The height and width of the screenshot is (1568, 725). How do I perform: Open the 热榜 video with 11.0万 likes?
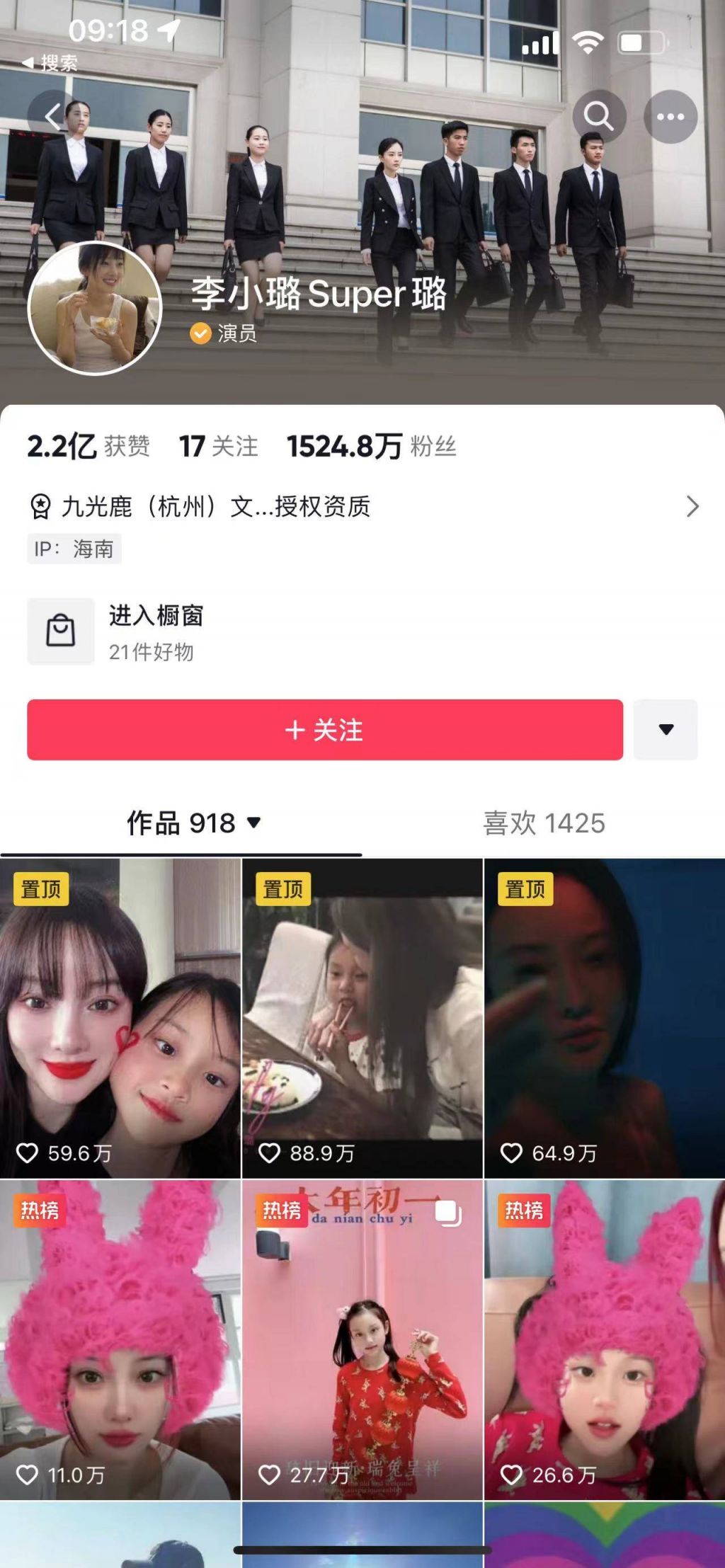(120, 1339)
